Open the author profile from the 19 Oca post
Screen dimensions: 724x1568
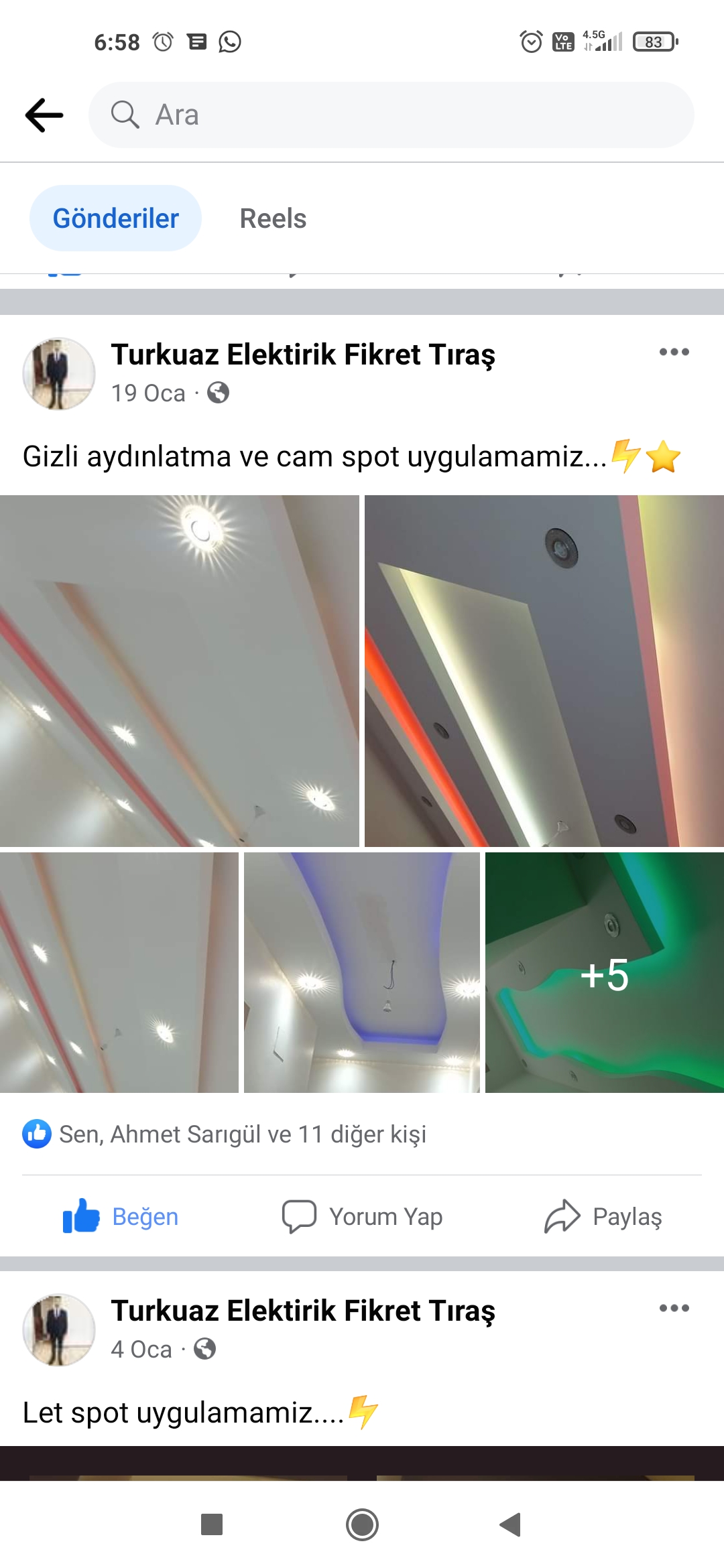pos(303,354)
